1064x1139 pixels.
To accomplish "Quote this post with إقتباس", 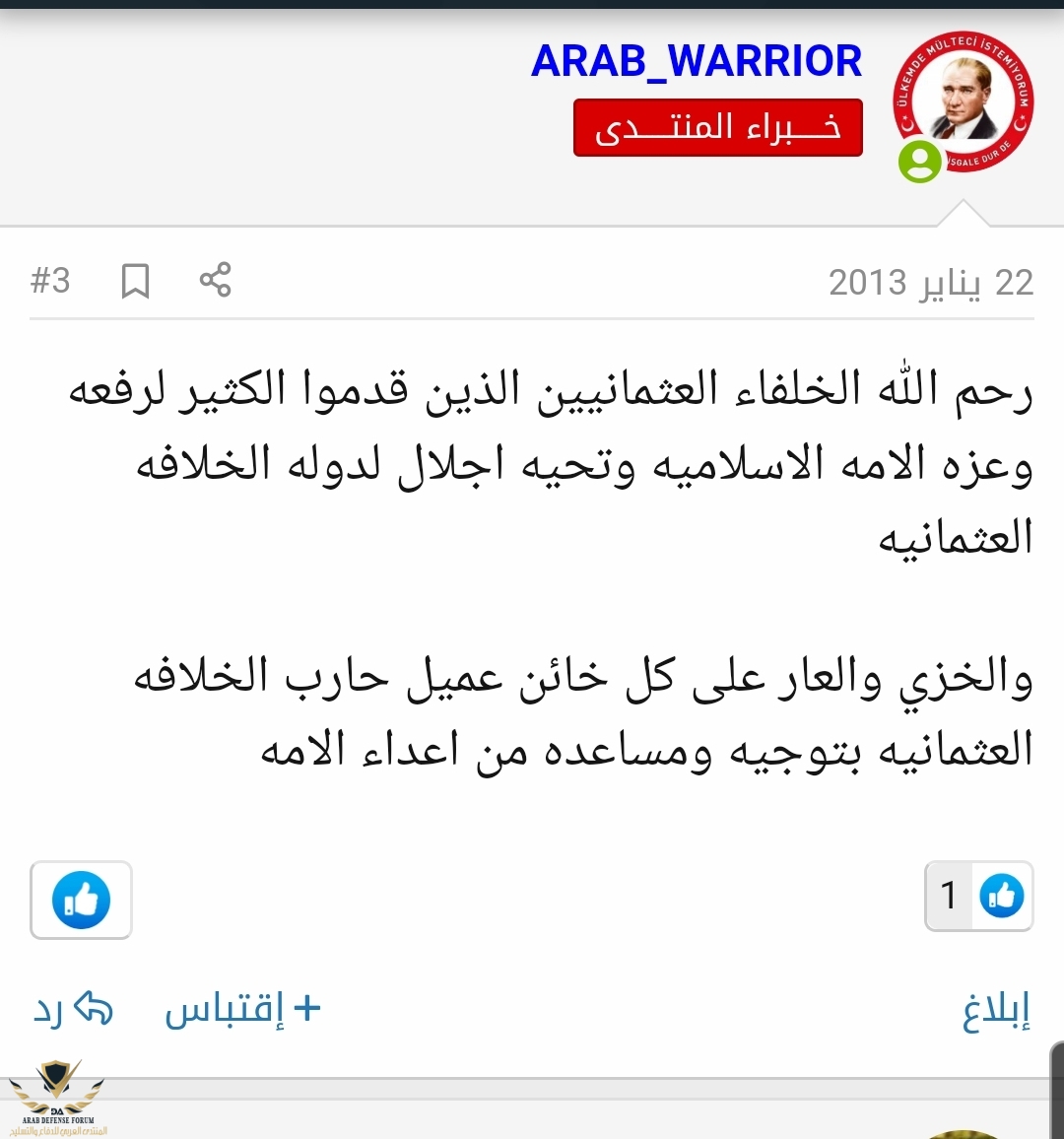I will (242, 1010).
